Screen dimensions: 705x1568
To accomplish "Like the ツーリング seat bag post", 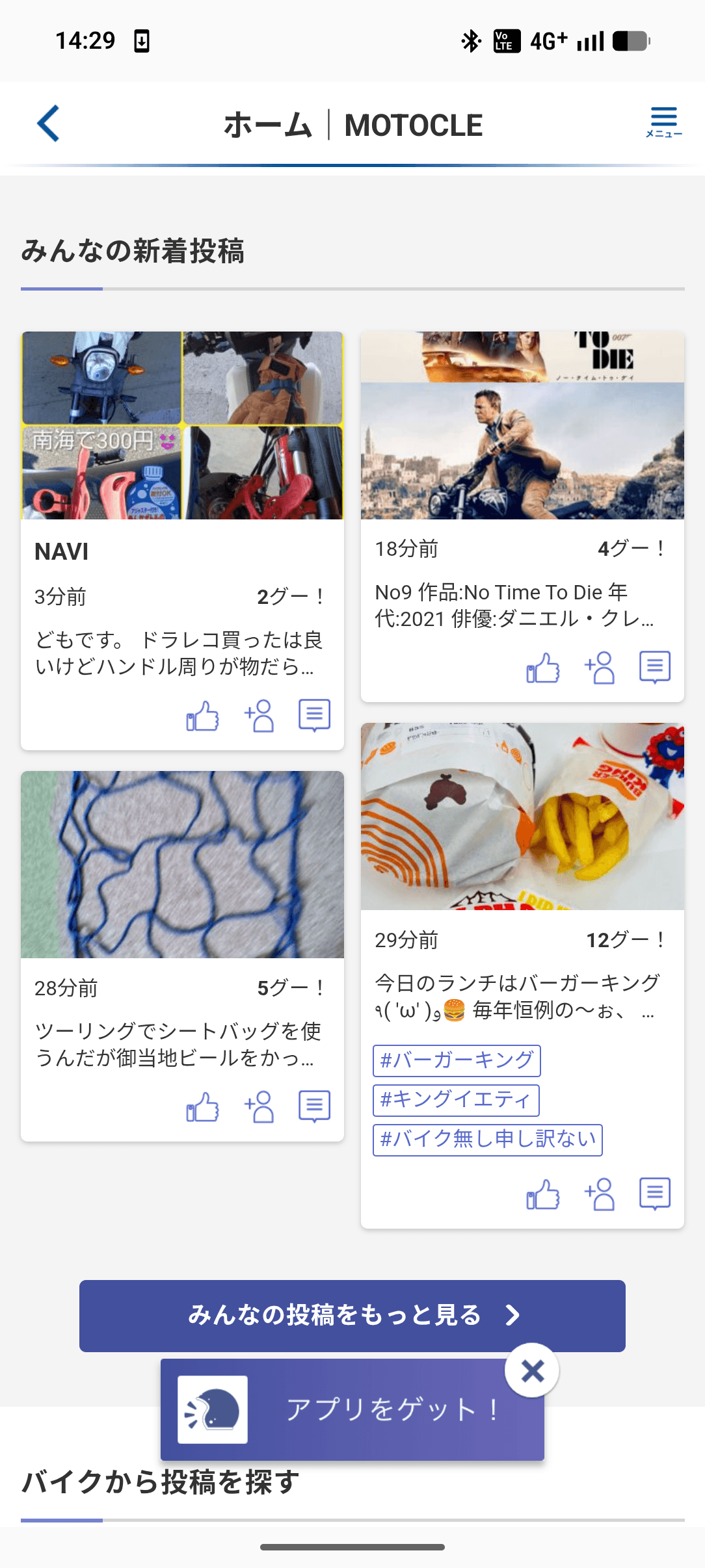I will coord(202,1107).
